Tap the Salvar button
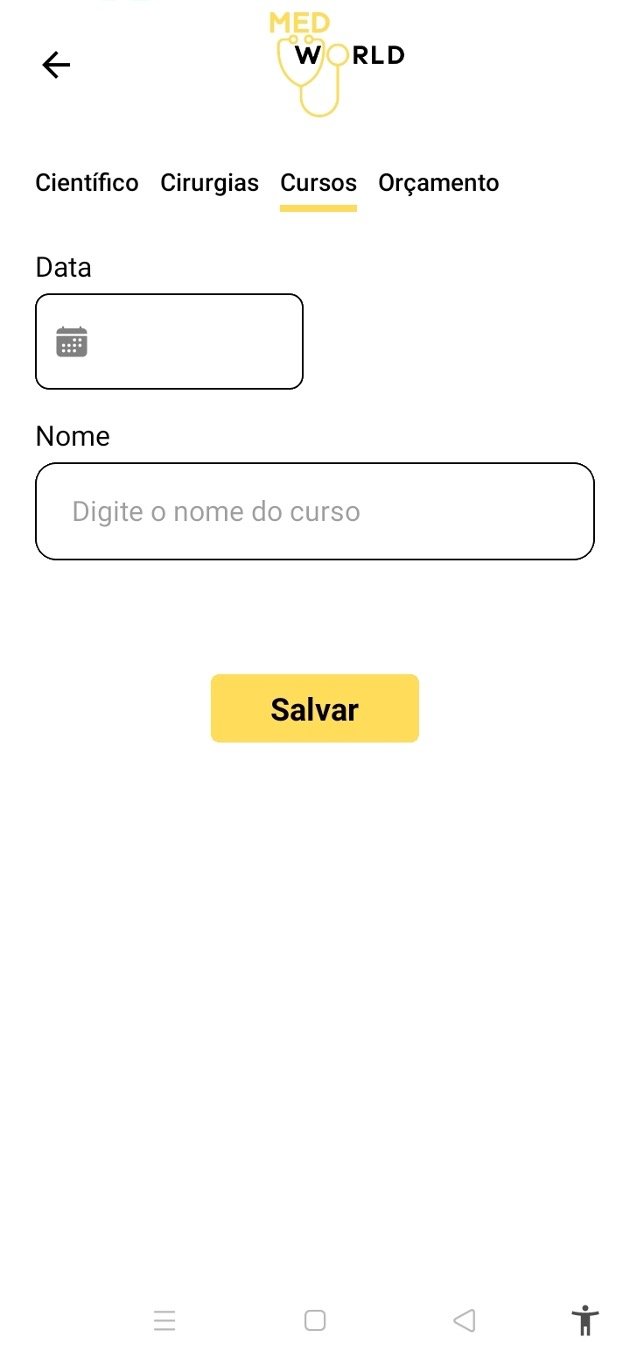The height and width of the screenshot is (1360, 630). click(x=314, y=708)
